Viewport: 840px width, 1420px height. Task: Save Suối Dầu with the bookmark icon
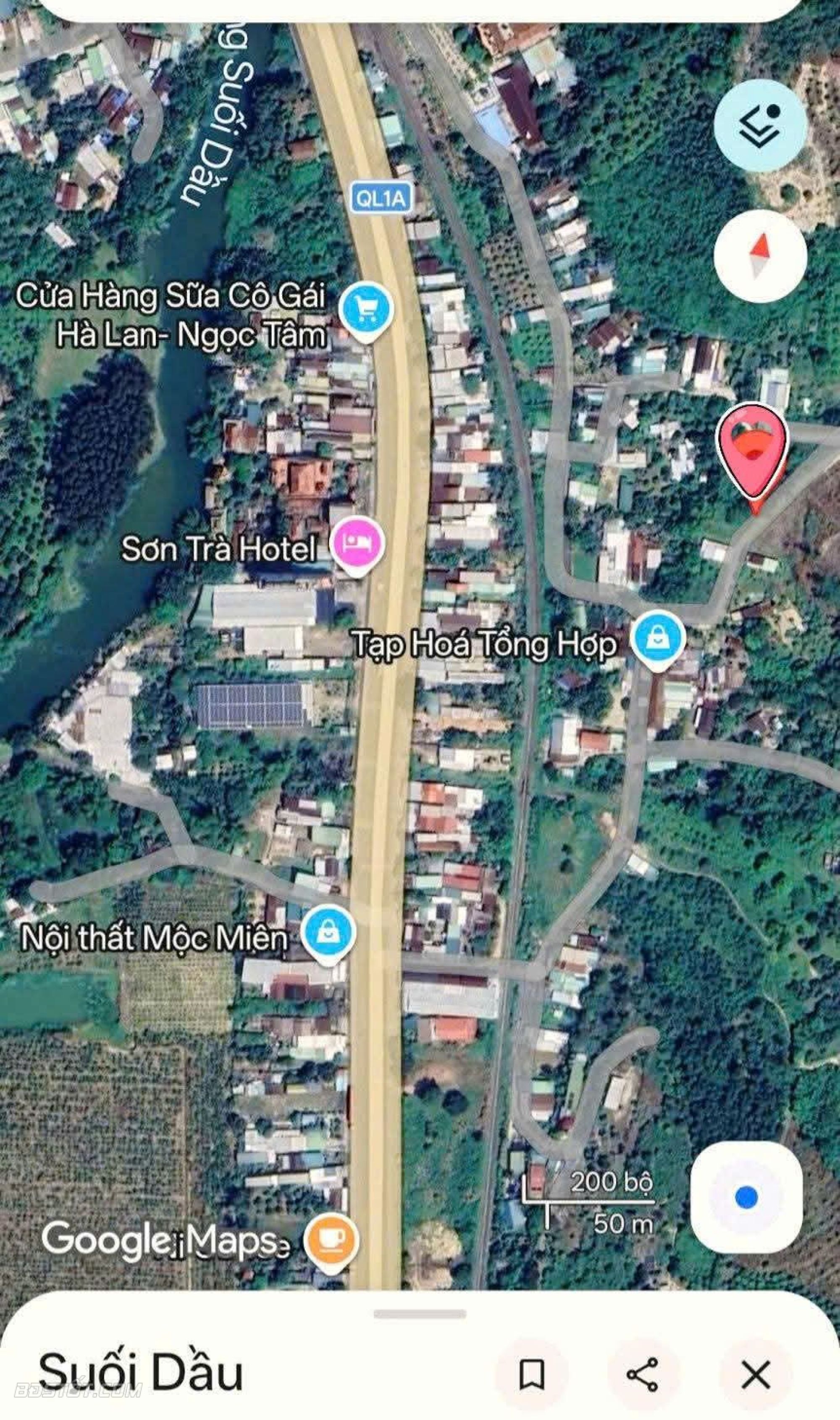(x=531, y=1374)
